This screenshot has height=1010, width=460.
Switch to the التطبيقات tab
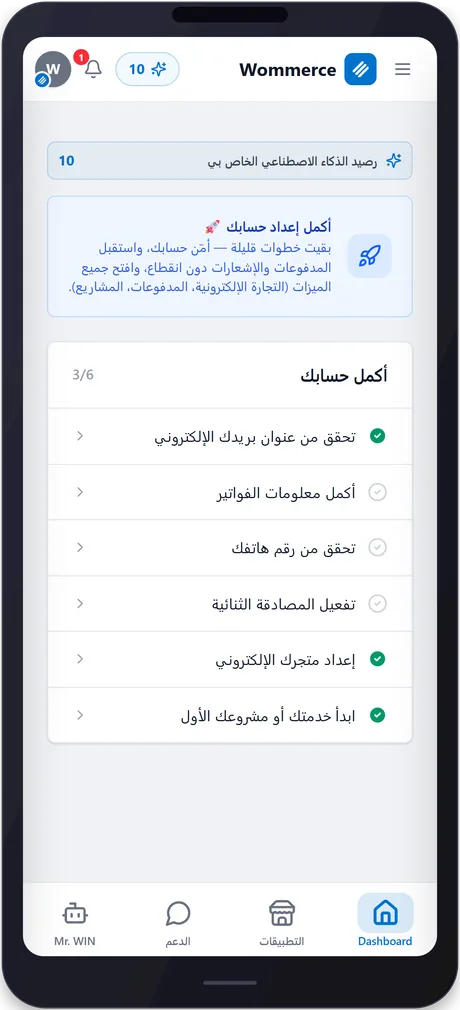[x=282, y=922]
